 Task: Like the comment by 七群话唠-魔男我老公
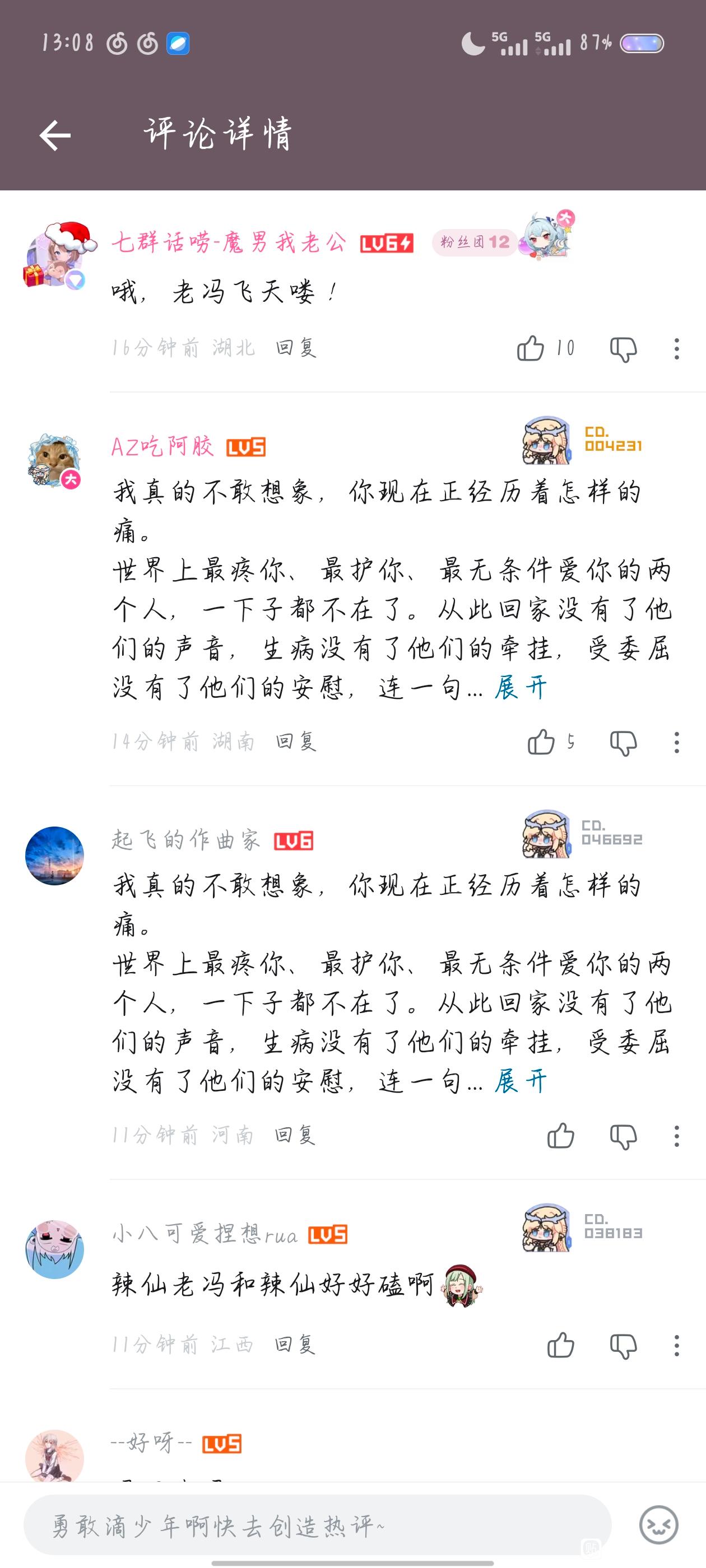pos(530,348)
